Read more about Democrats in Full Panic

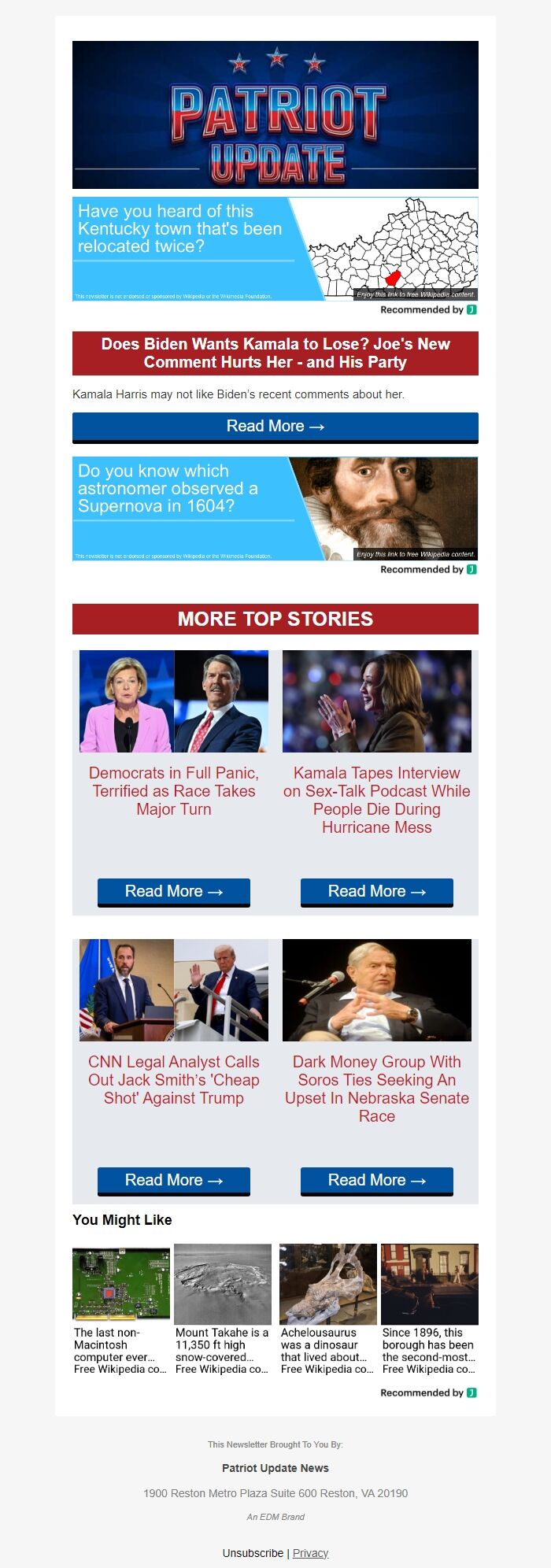[x=174, y=892]
